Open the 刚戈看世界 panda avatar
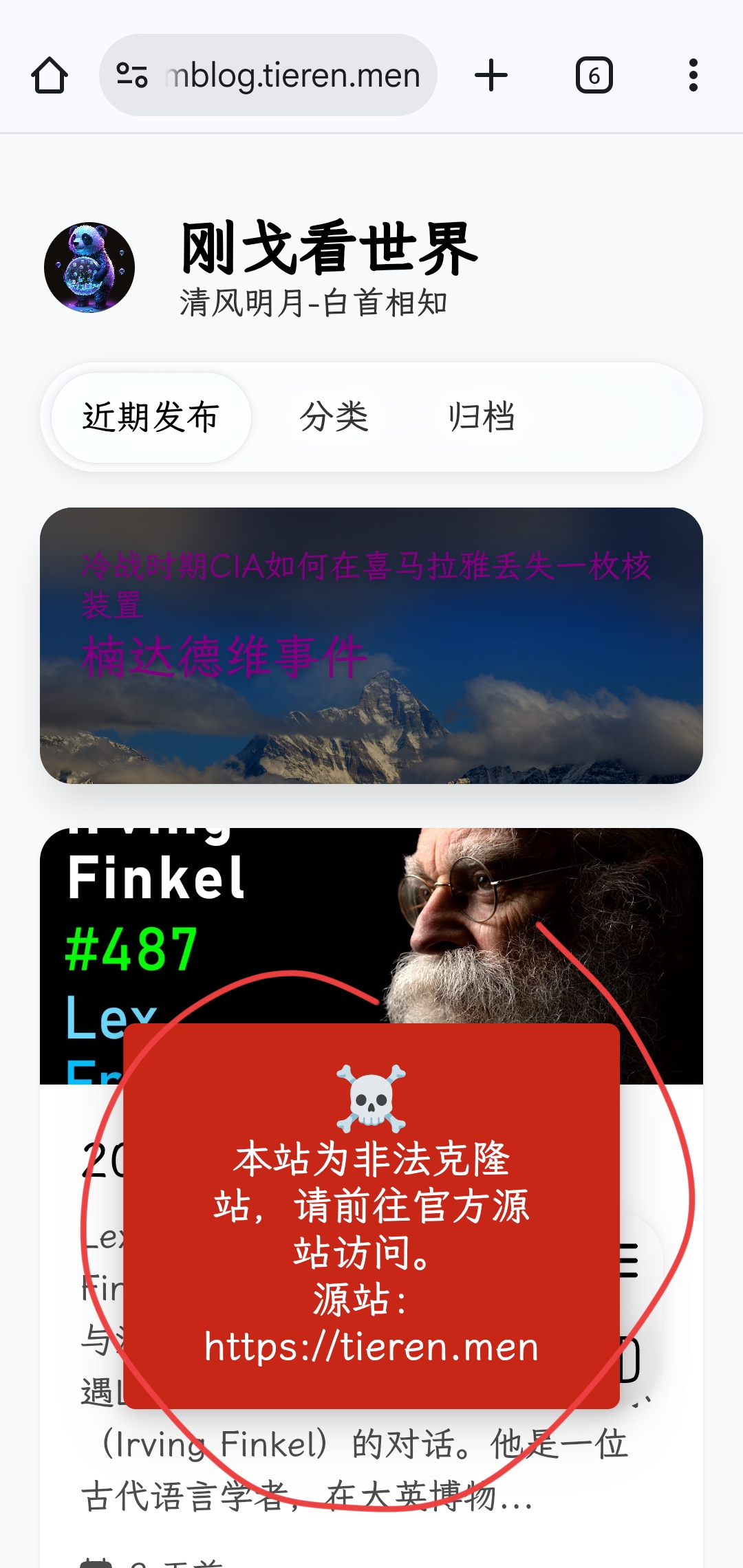The image size is (743, 1568). click(89, 268)
